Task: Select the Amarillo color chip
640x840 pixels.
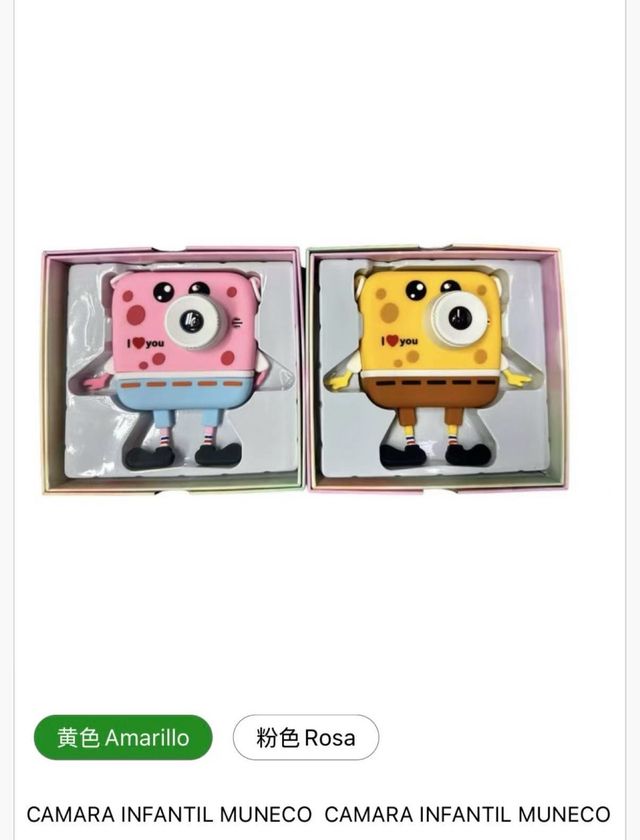Action: pos(123,738)
